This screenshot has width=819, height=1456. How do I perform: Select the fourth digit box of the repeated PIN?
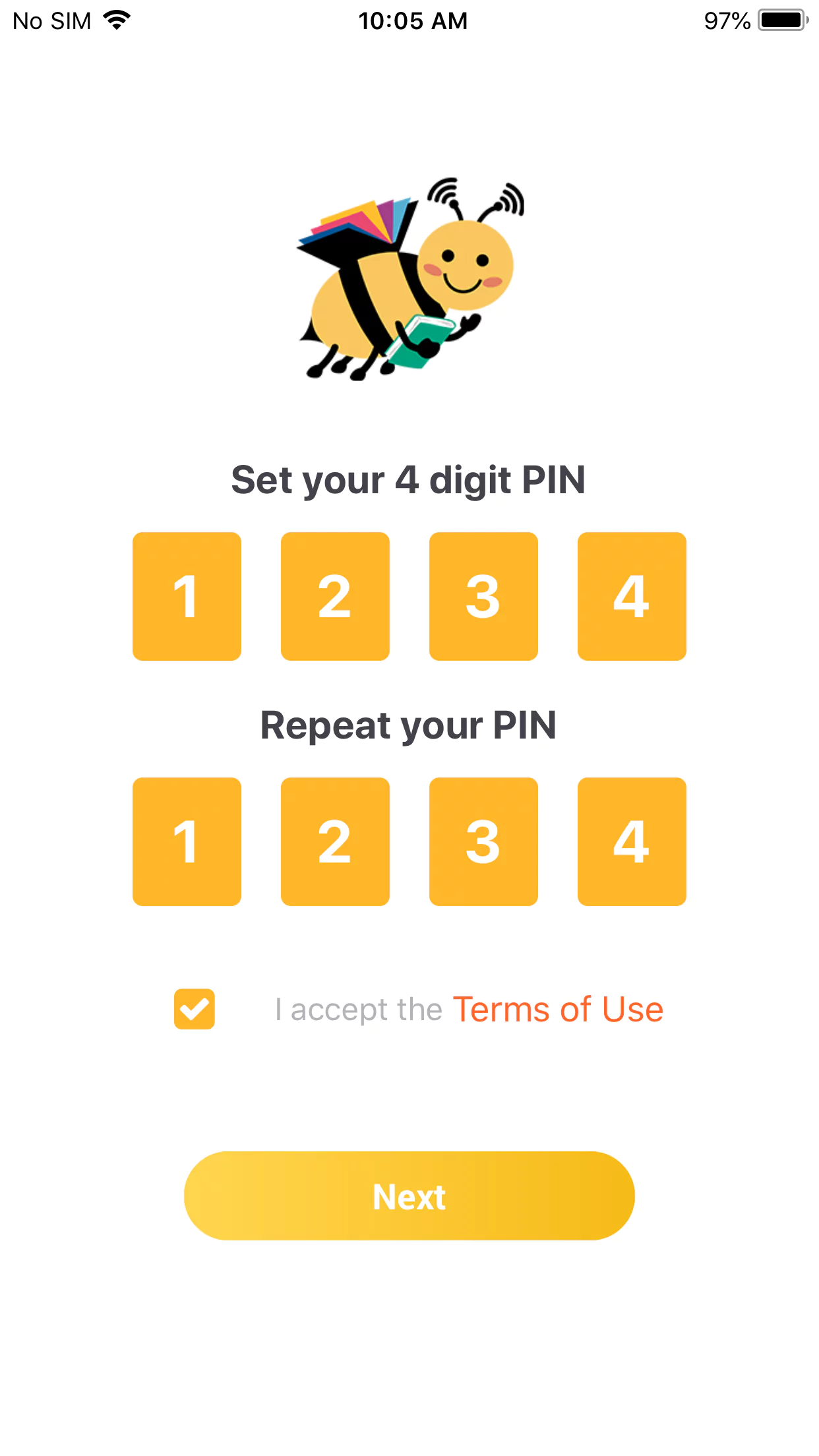632,841
